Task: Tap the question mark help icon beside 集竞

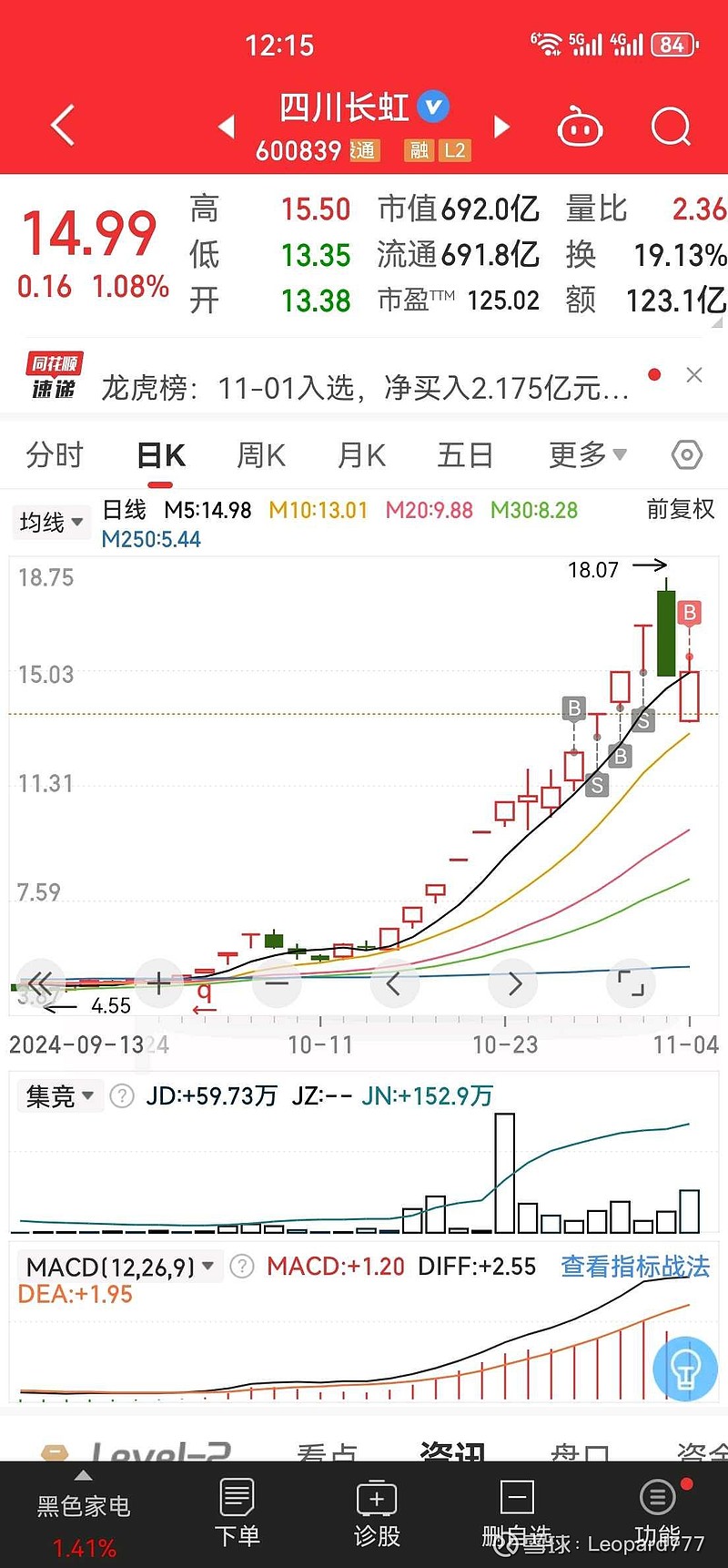Action: click(x=121, y=1095)
